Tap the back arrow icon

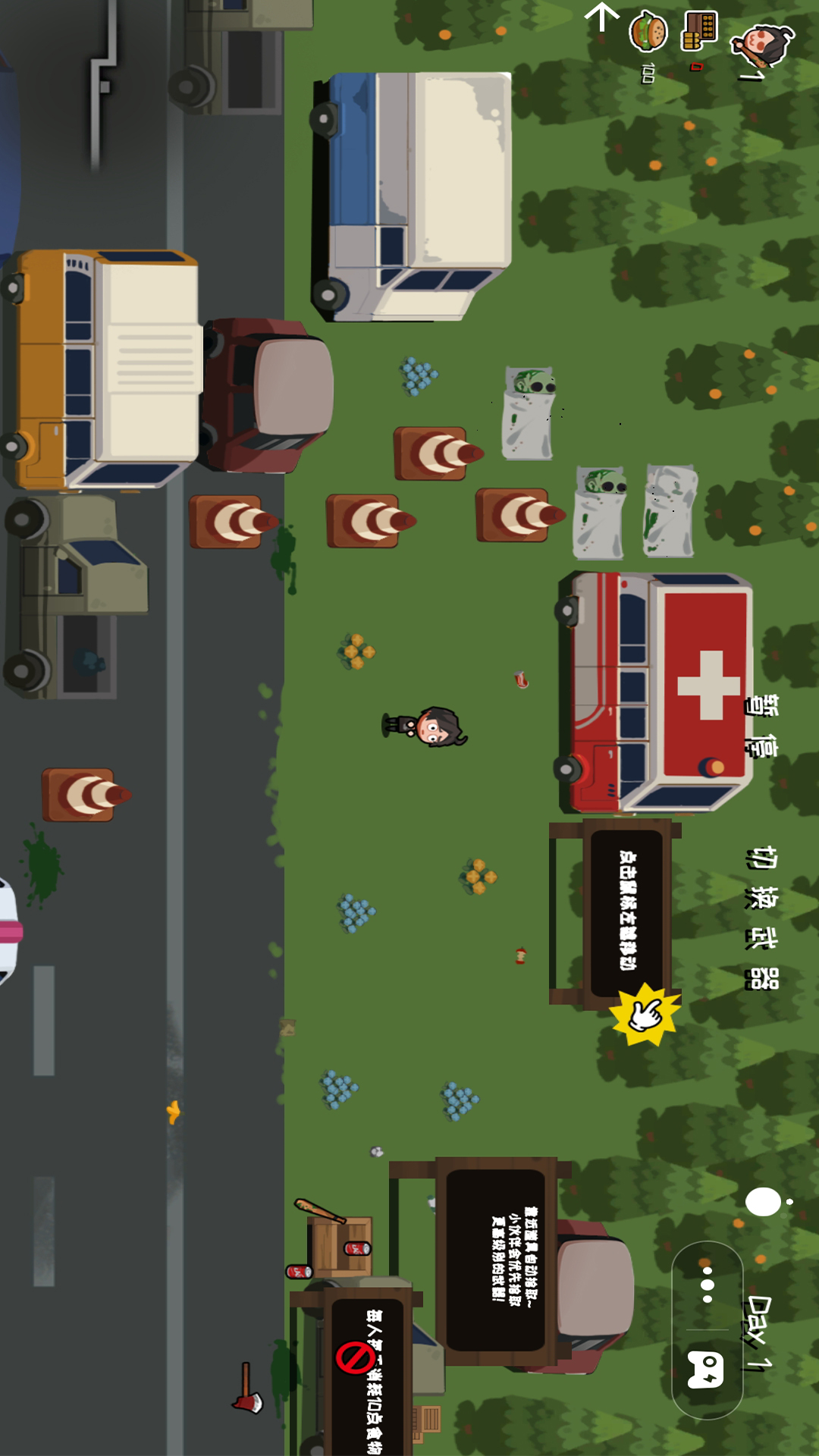[602, 17]
